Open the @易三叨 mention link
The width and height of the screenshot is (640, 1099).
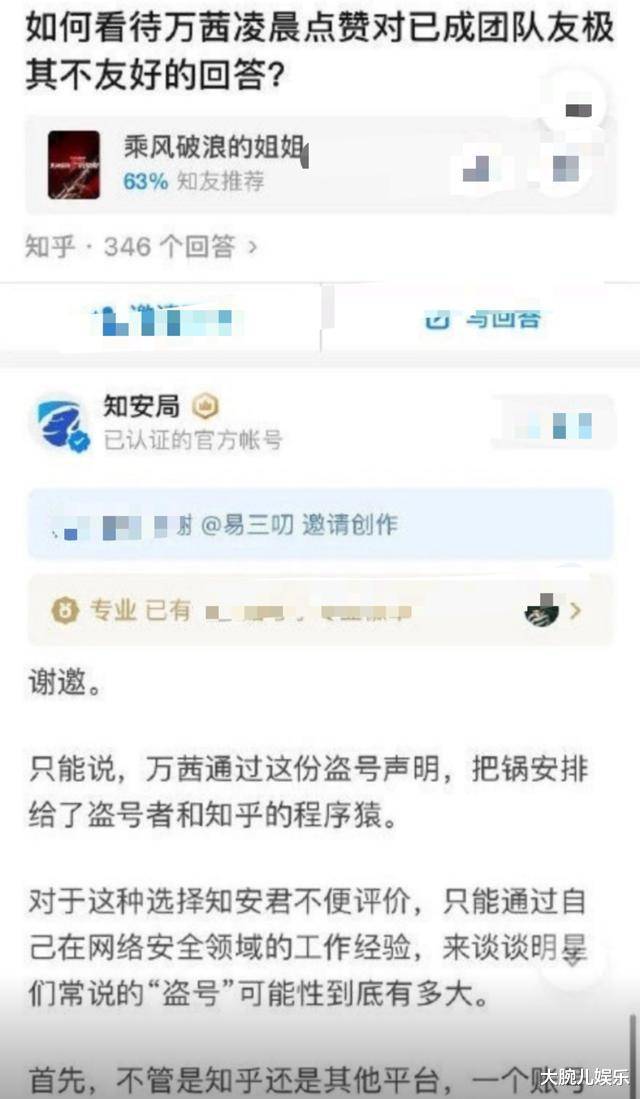(247, 525)
